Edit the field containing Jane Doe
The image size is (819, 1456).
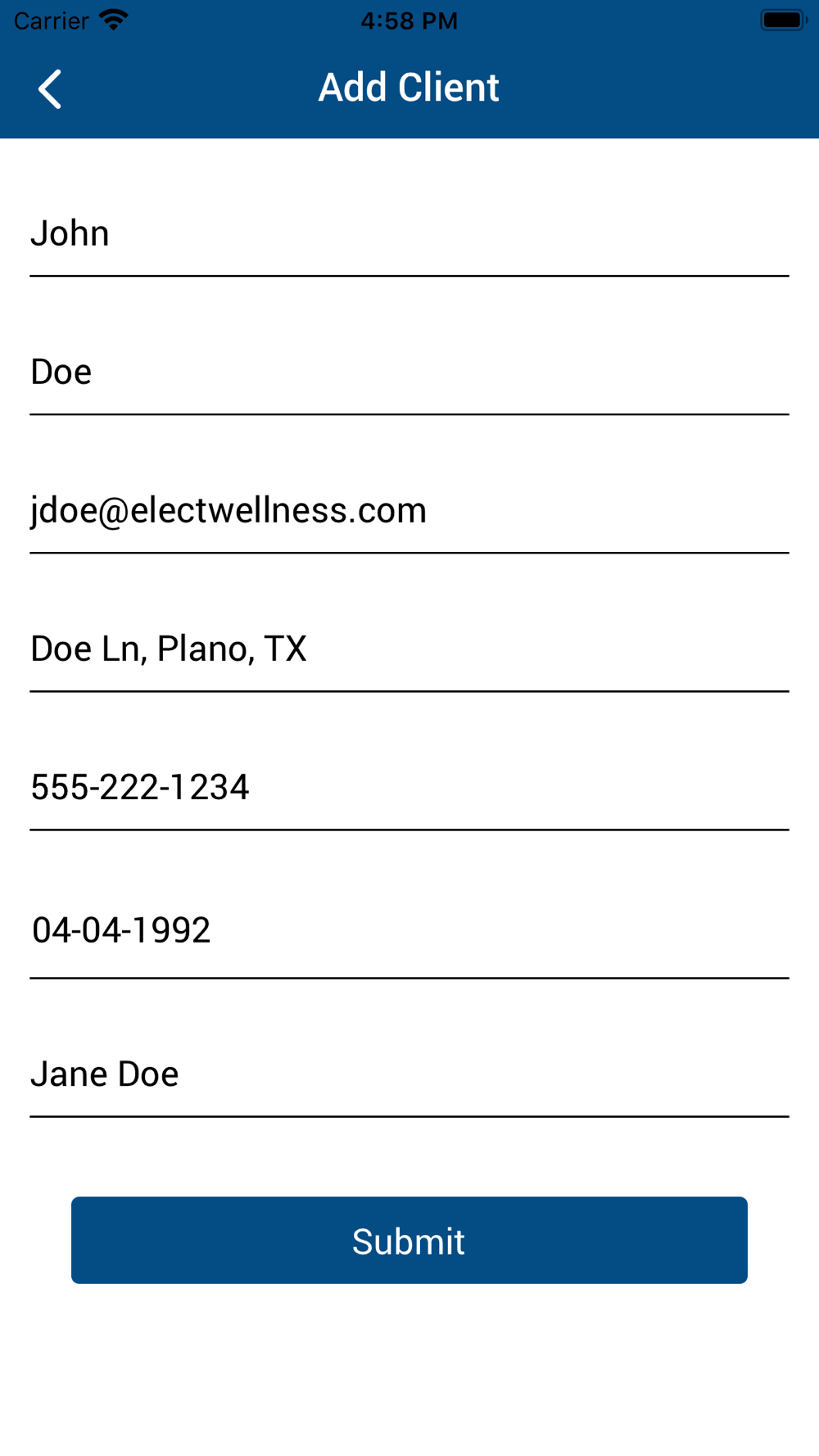(x=408, y=1074)
